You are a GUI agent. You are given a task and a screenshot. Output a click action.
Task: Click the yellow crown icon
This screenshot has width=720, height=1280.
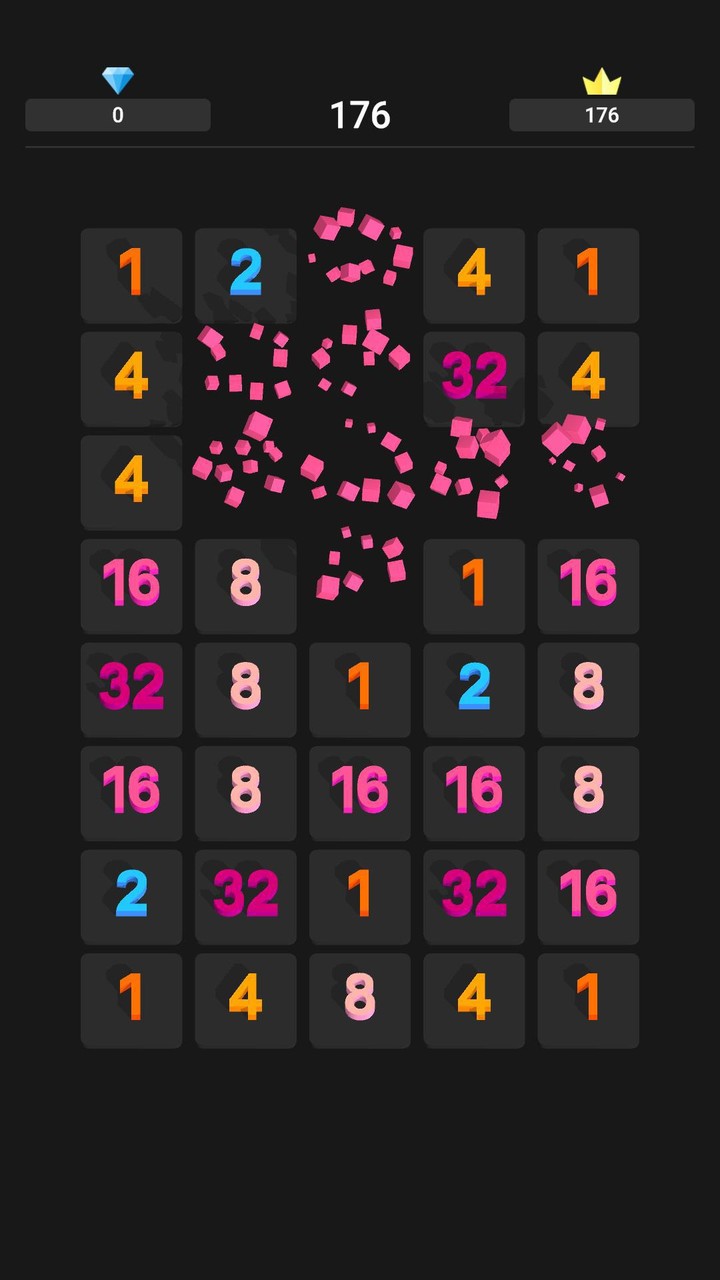(x=600, y=83)
